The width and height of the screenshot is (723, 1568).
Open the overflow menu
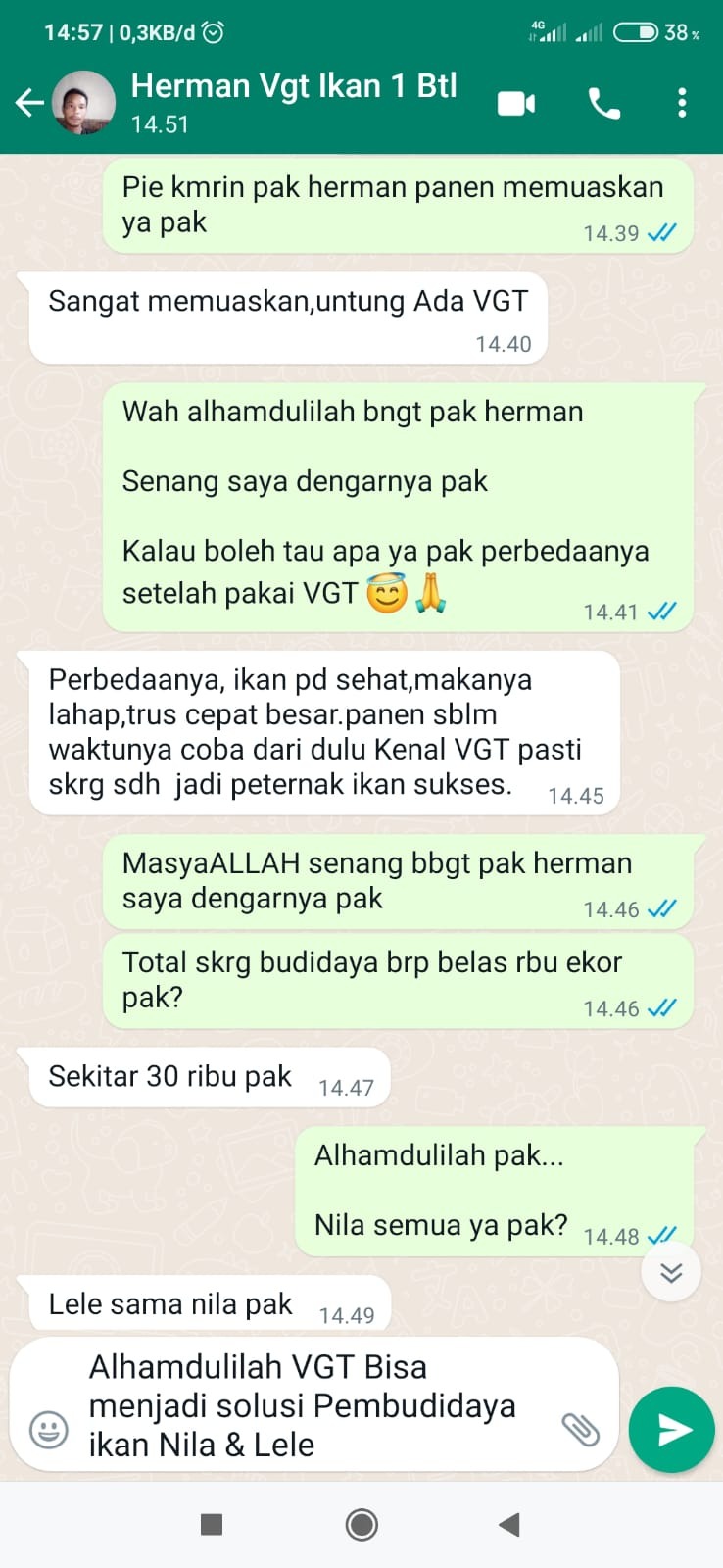point(682,103)
